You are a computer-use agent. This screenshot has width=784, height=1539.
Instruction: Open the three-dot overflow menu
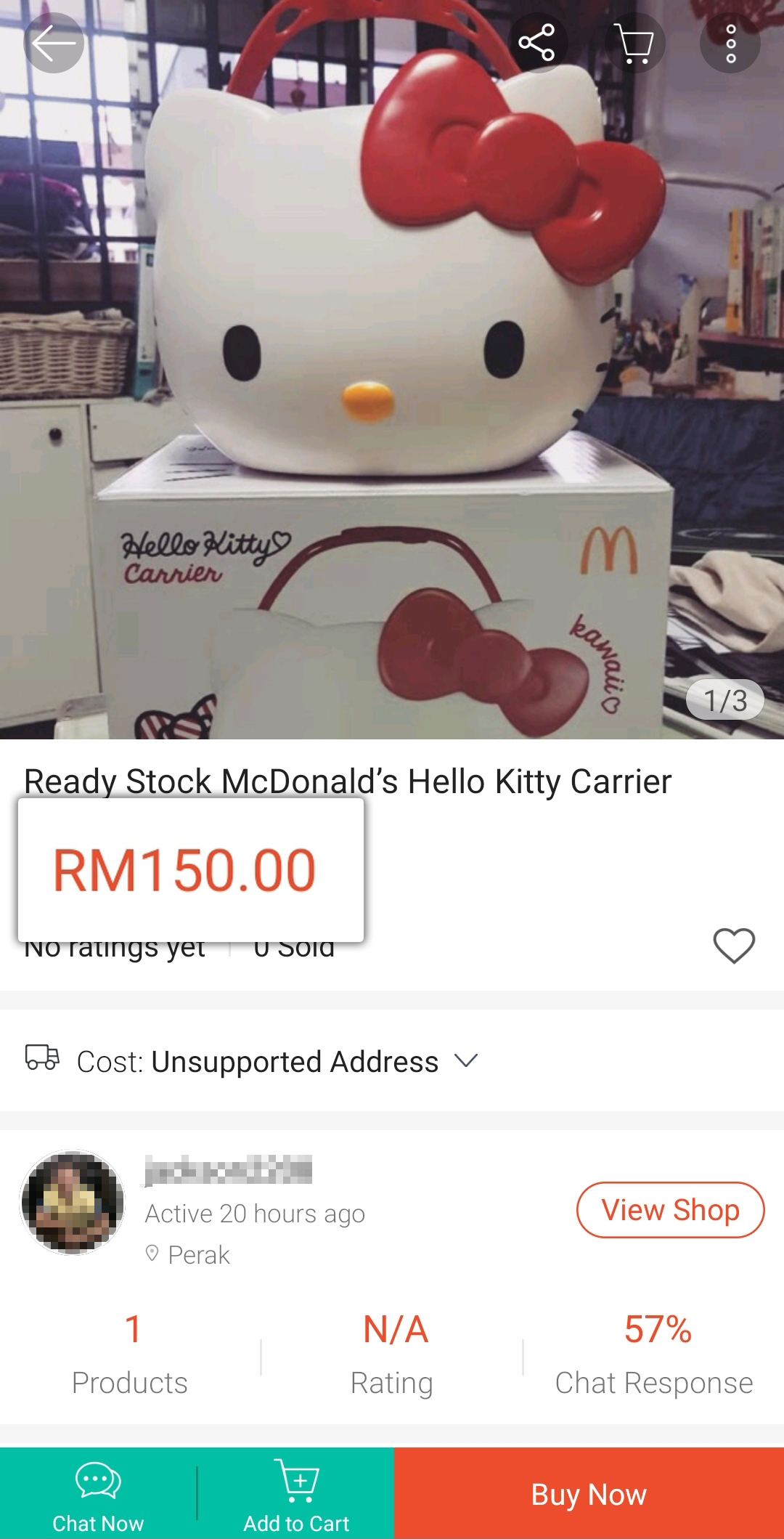coord(730,44)
